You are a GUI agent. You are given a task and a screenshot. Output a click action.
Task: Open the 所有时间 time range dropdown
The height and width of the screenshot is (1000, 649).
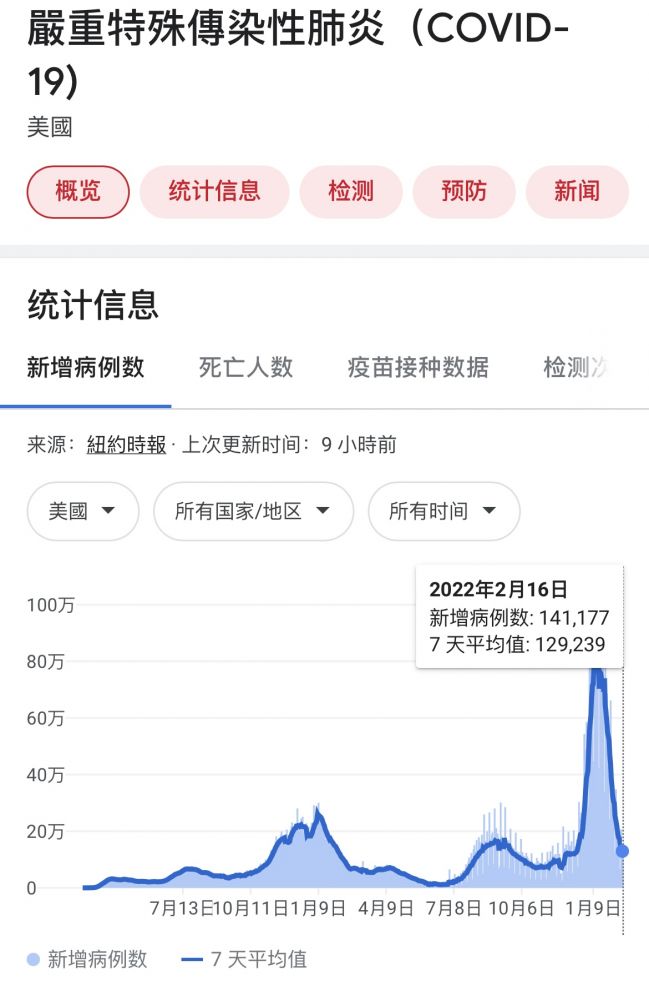(x=443, y=511)
